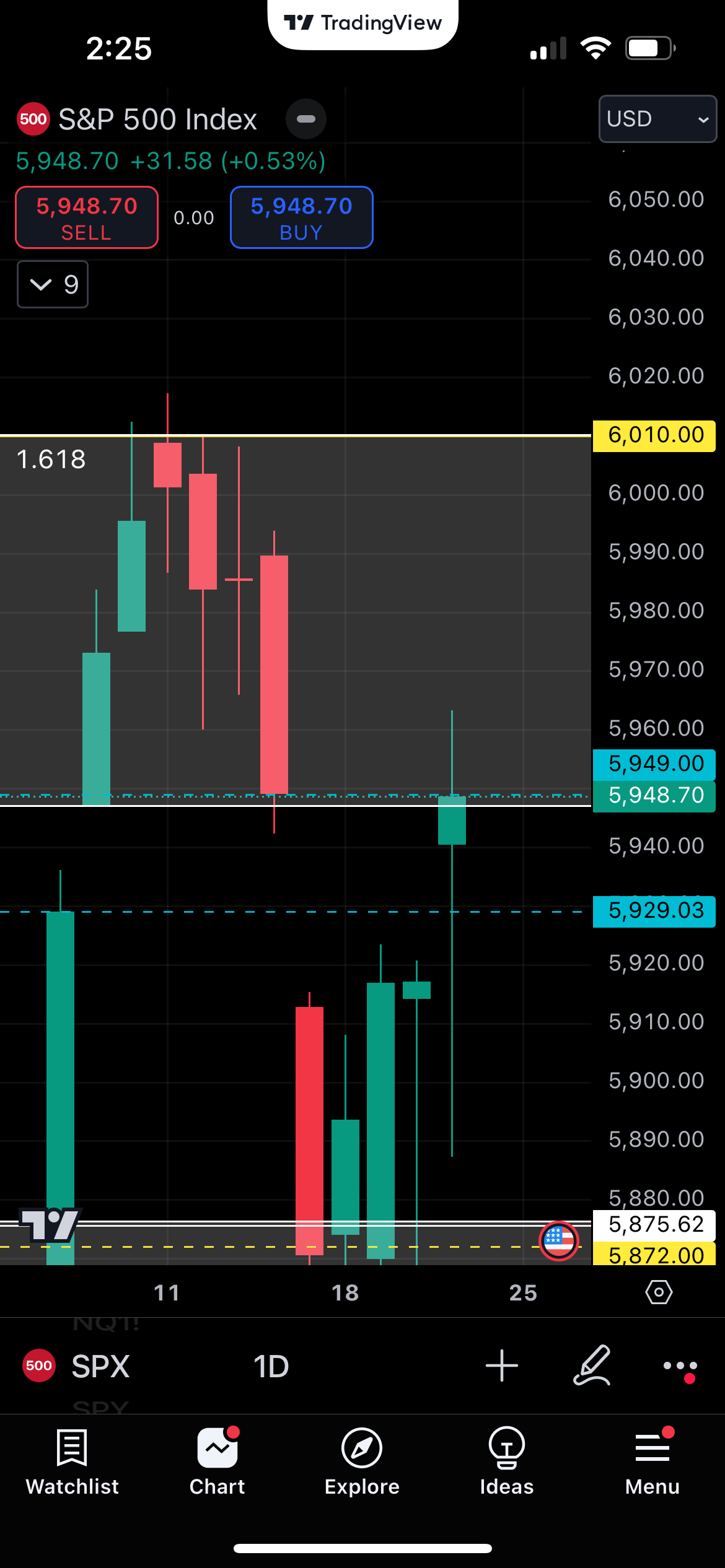Viewport: 725px width, 1568px height.
Task: Expand the collapsed indicators list showing 9
Action: (53, 284)
